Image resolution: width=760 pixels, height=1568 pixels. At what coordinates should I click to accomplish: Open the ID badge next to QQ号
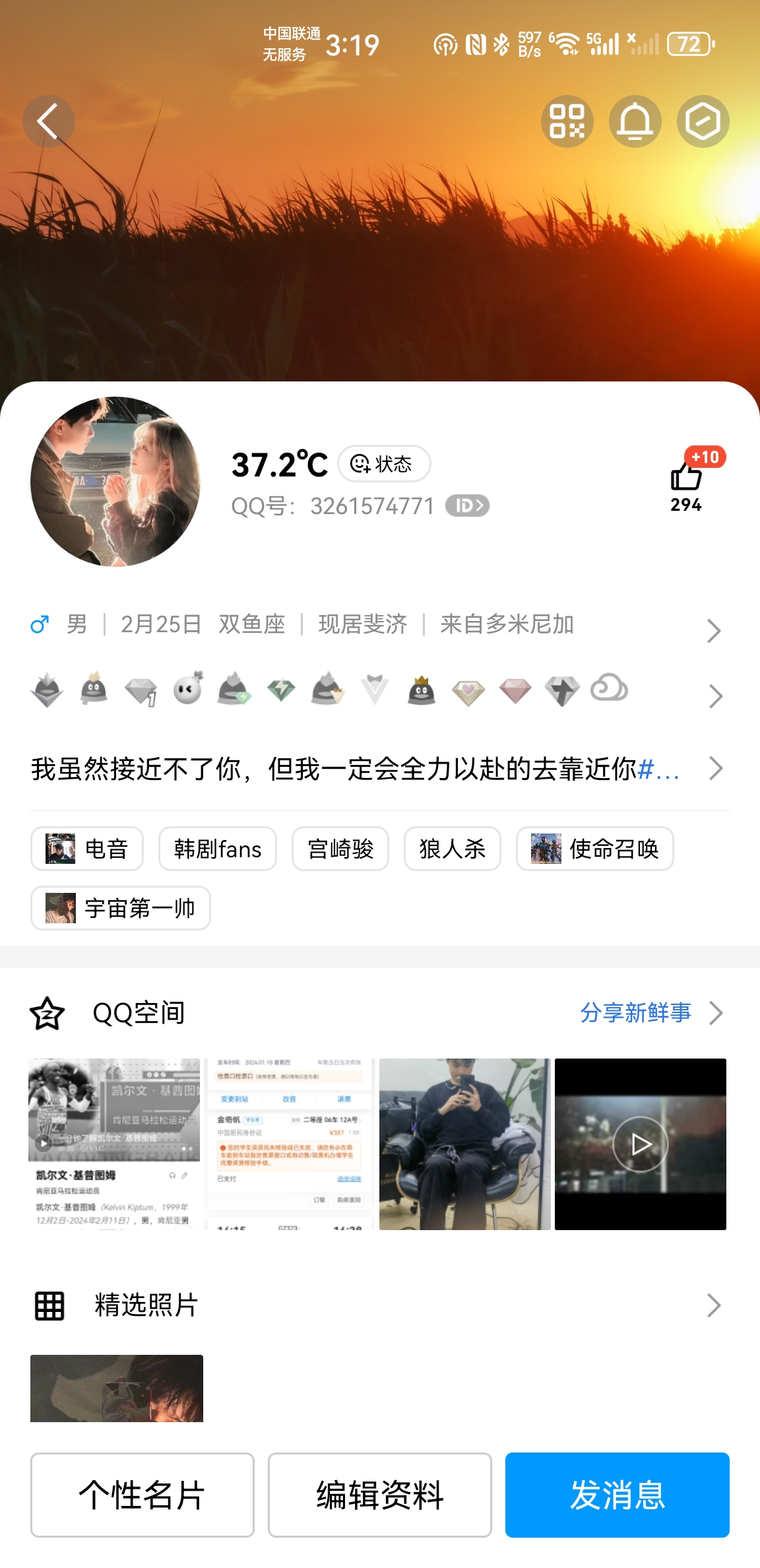coord(467,506)
